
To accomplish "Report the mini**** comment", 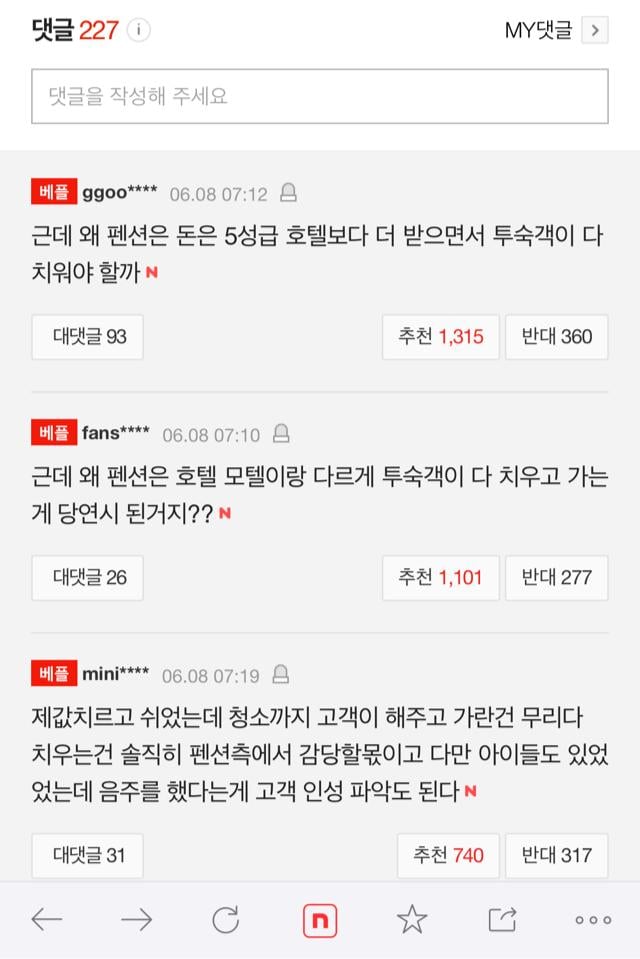I will click(x=281, y=675).
